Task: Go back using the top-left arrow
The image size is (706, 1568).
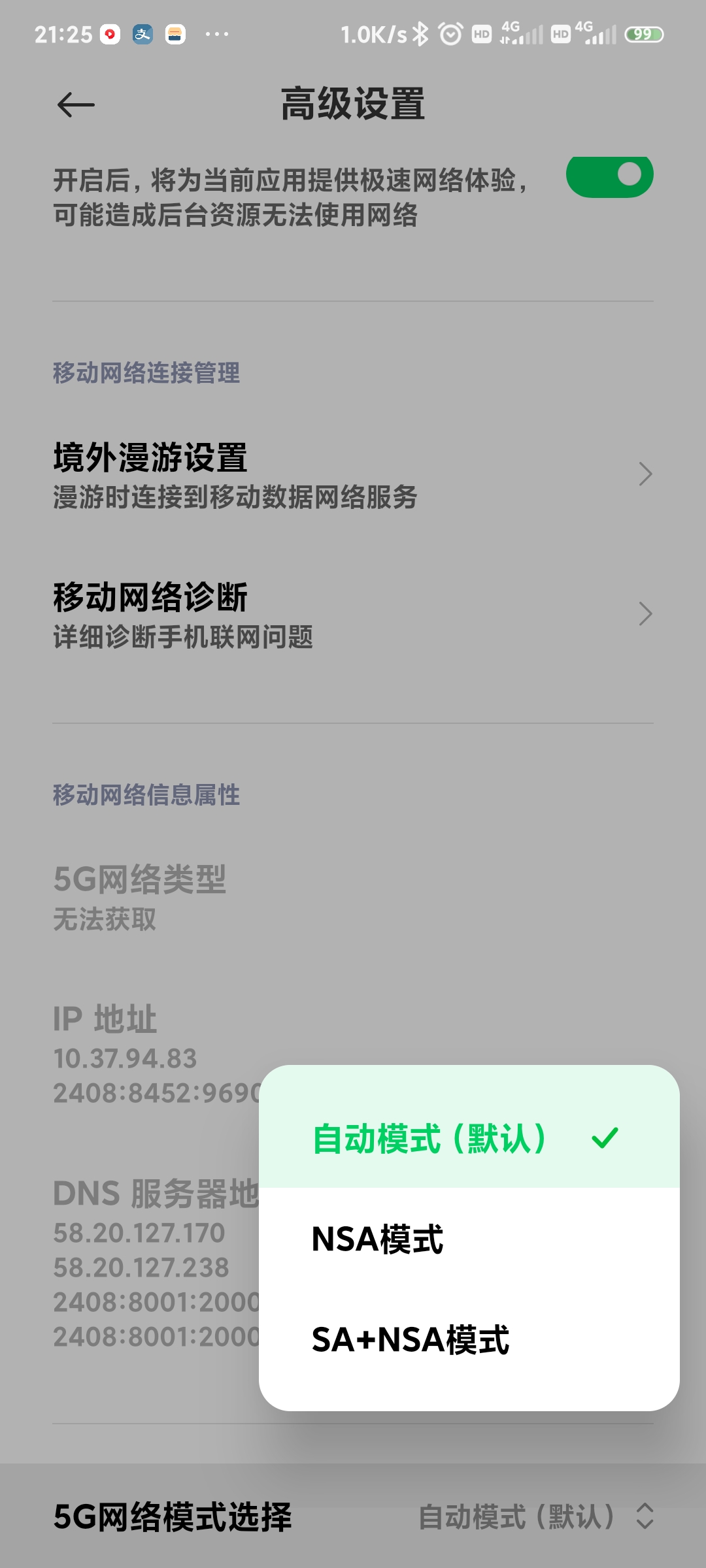Action: click(76, 105)
